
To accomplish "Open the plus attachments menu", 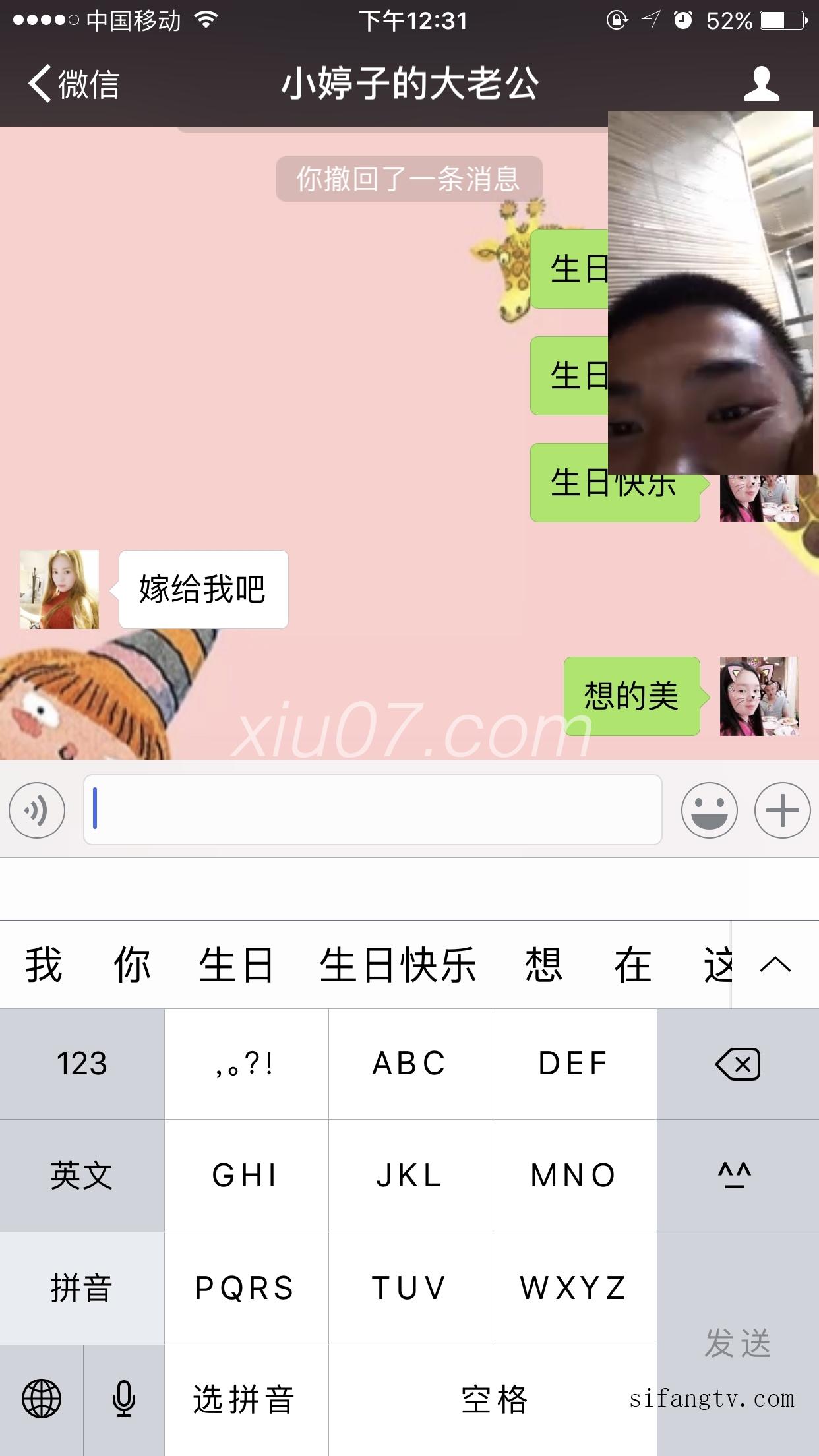I will [782, 810].
